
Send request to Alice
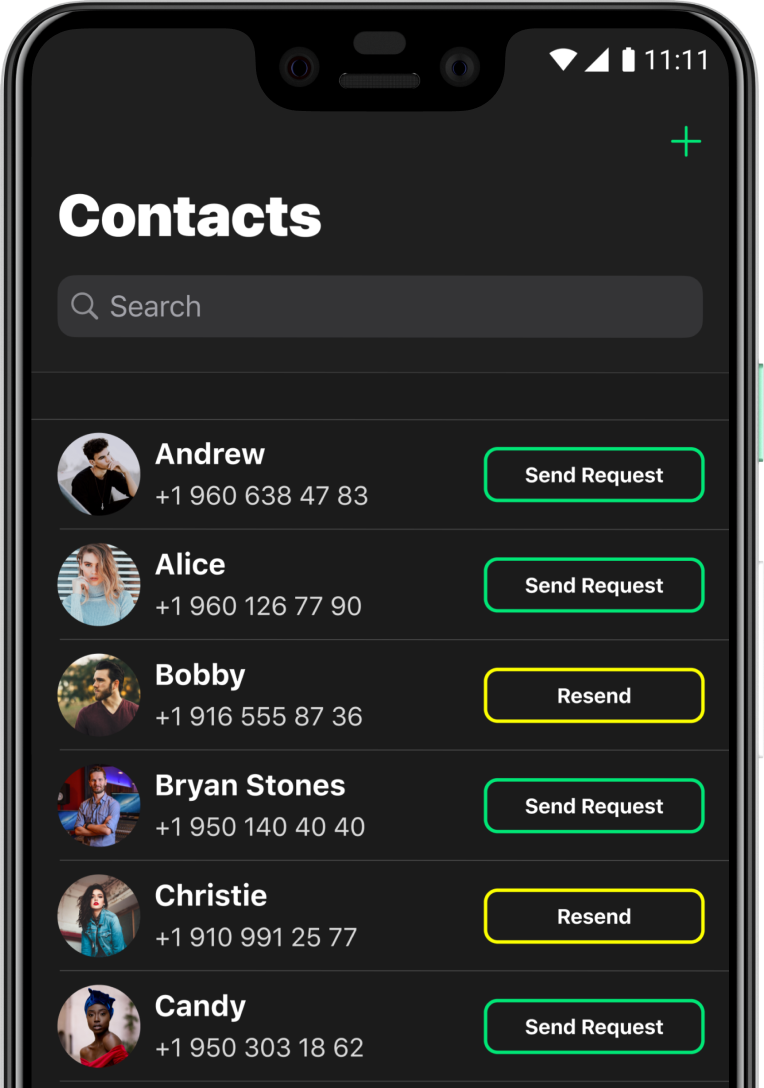[594, 585]
